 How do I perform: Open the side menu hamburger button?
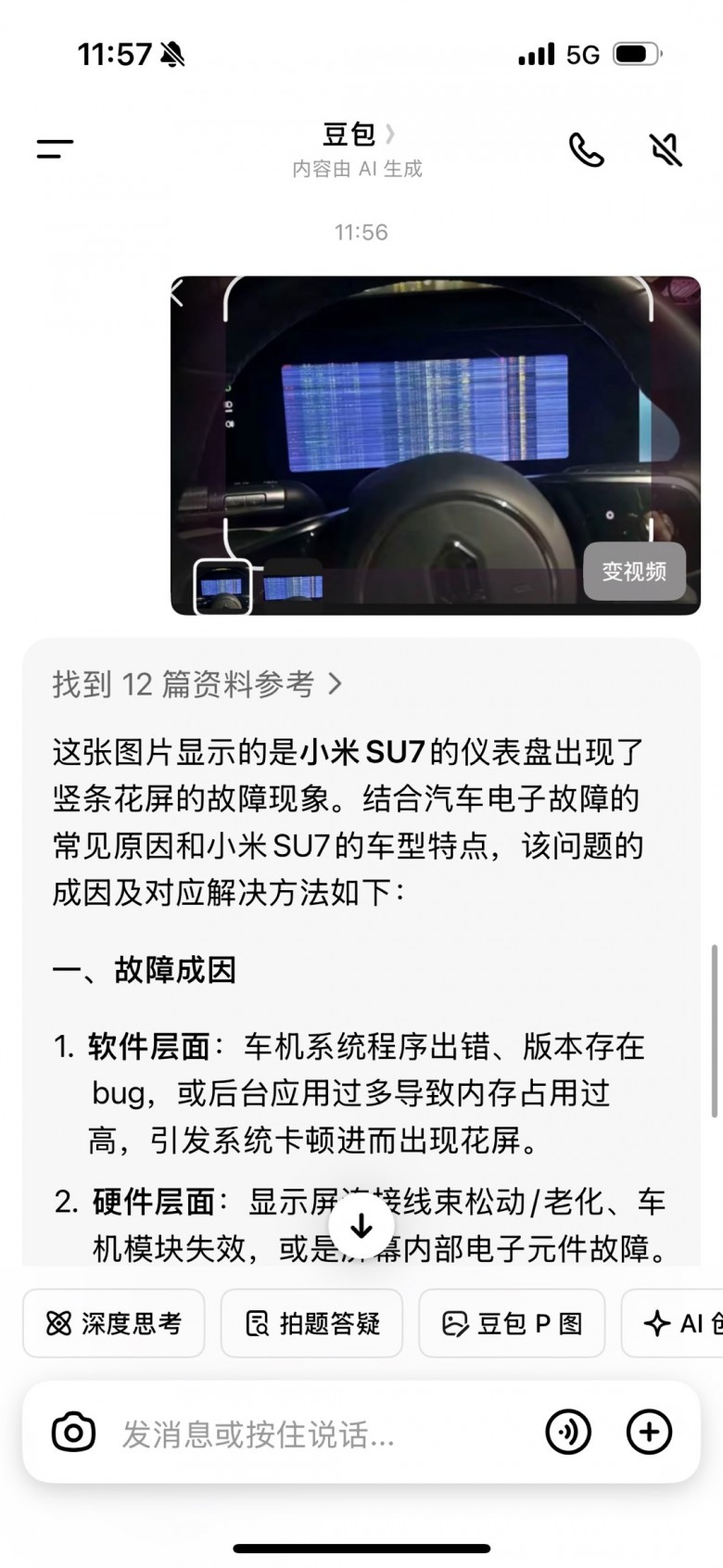tap(55, 148)
